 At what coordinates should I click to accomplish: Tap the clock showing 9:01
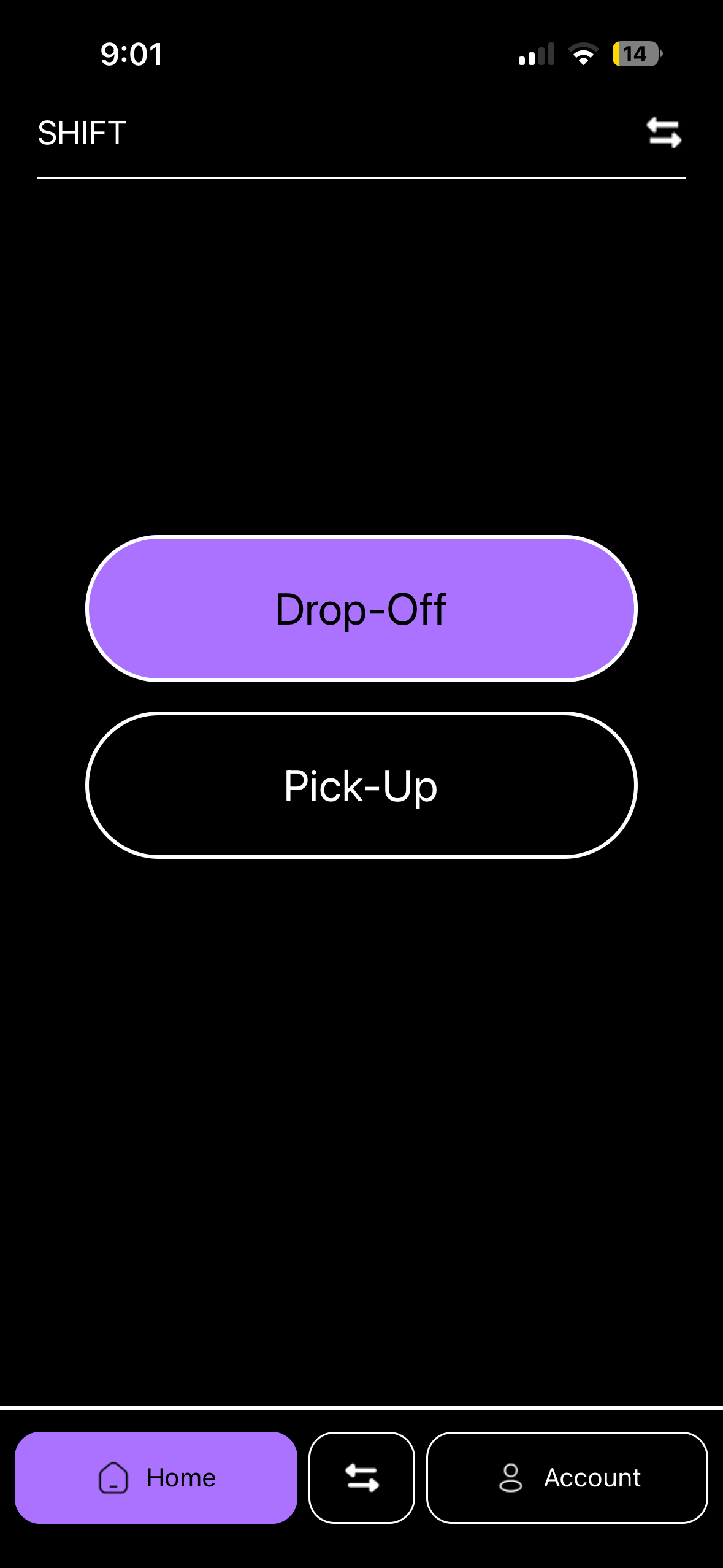coord(132,54)
